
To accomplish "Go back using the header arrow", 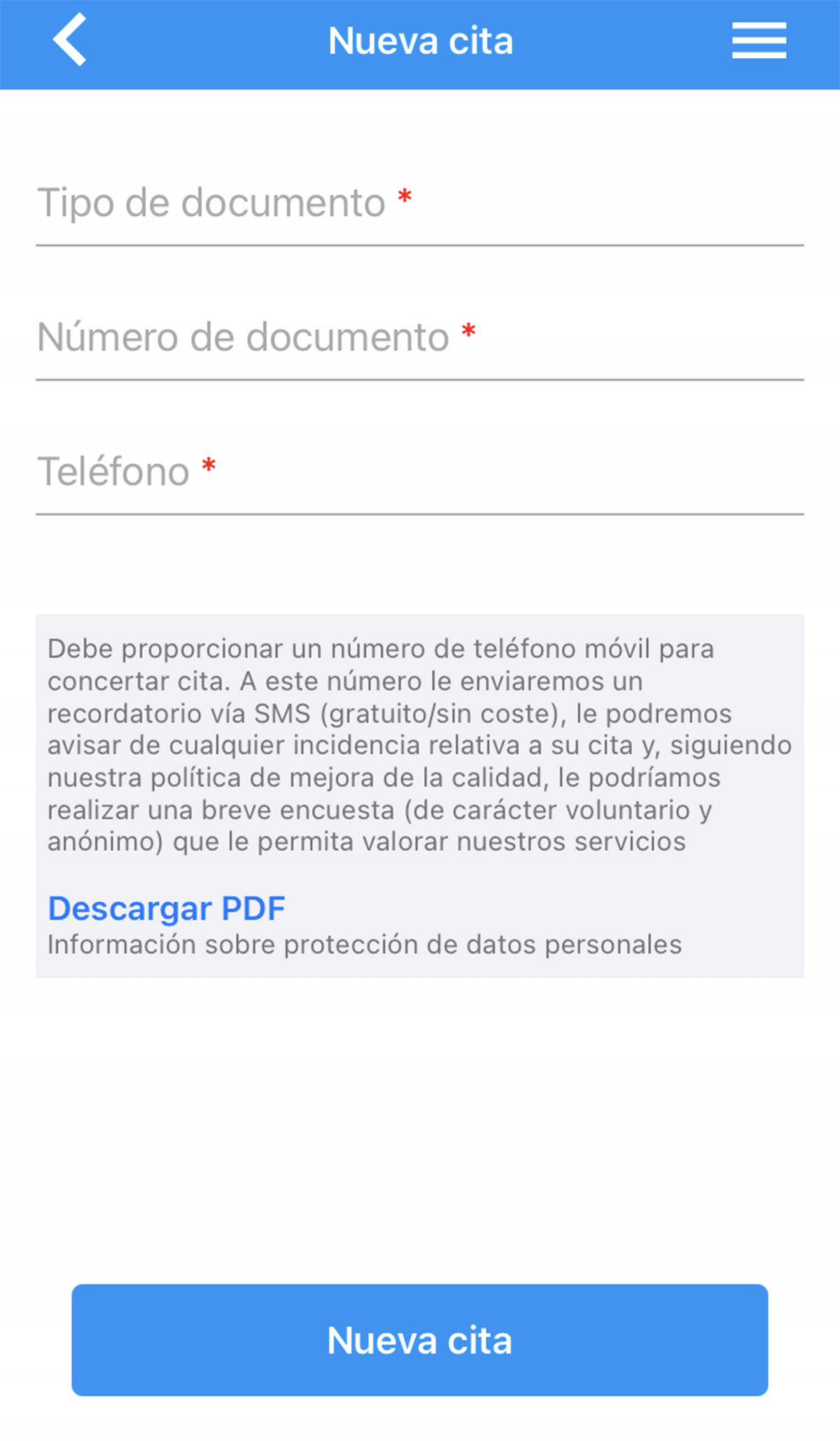I will (x=70, y=41).
